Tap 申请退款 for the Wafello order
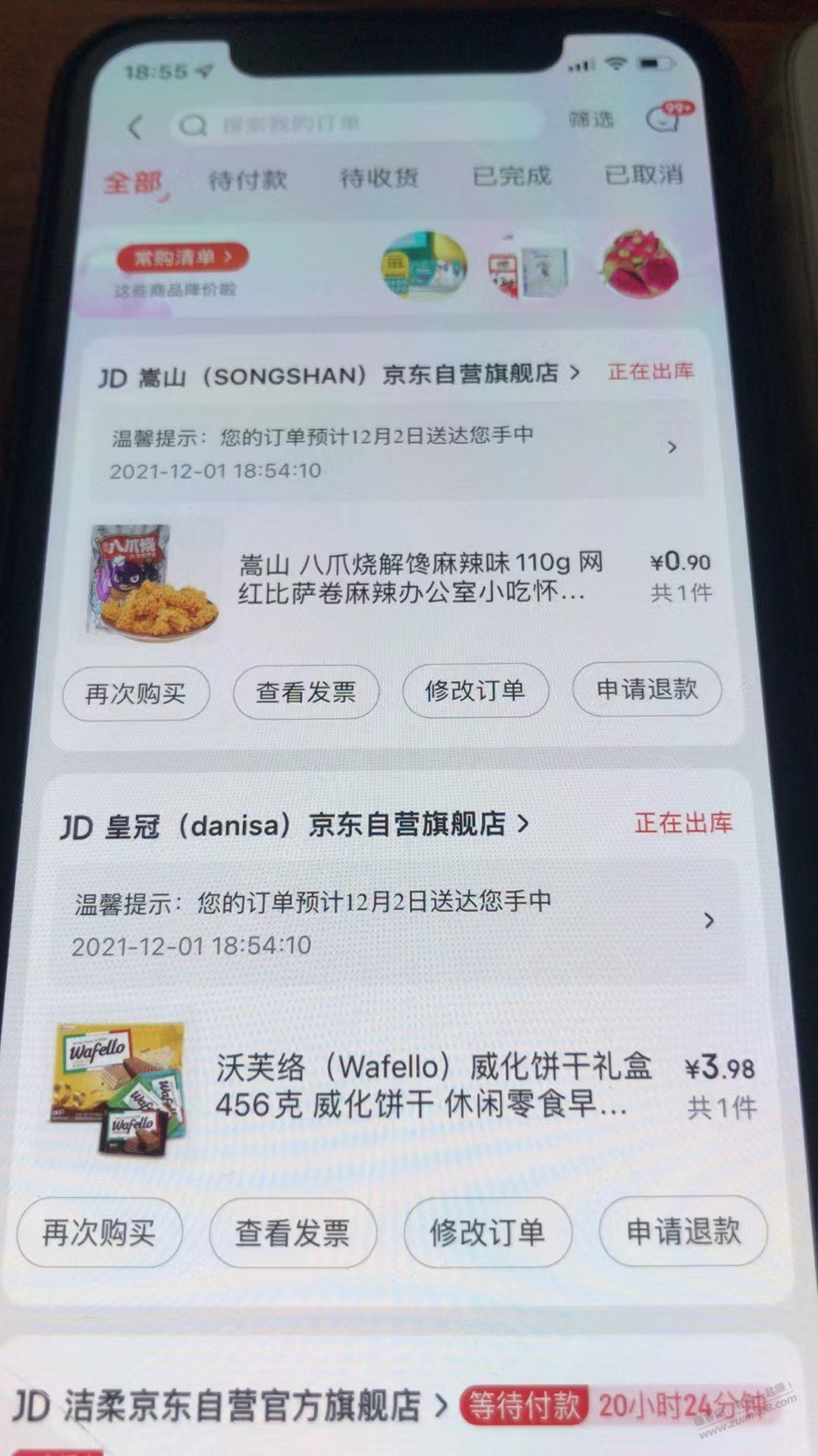 [683, 1231]
